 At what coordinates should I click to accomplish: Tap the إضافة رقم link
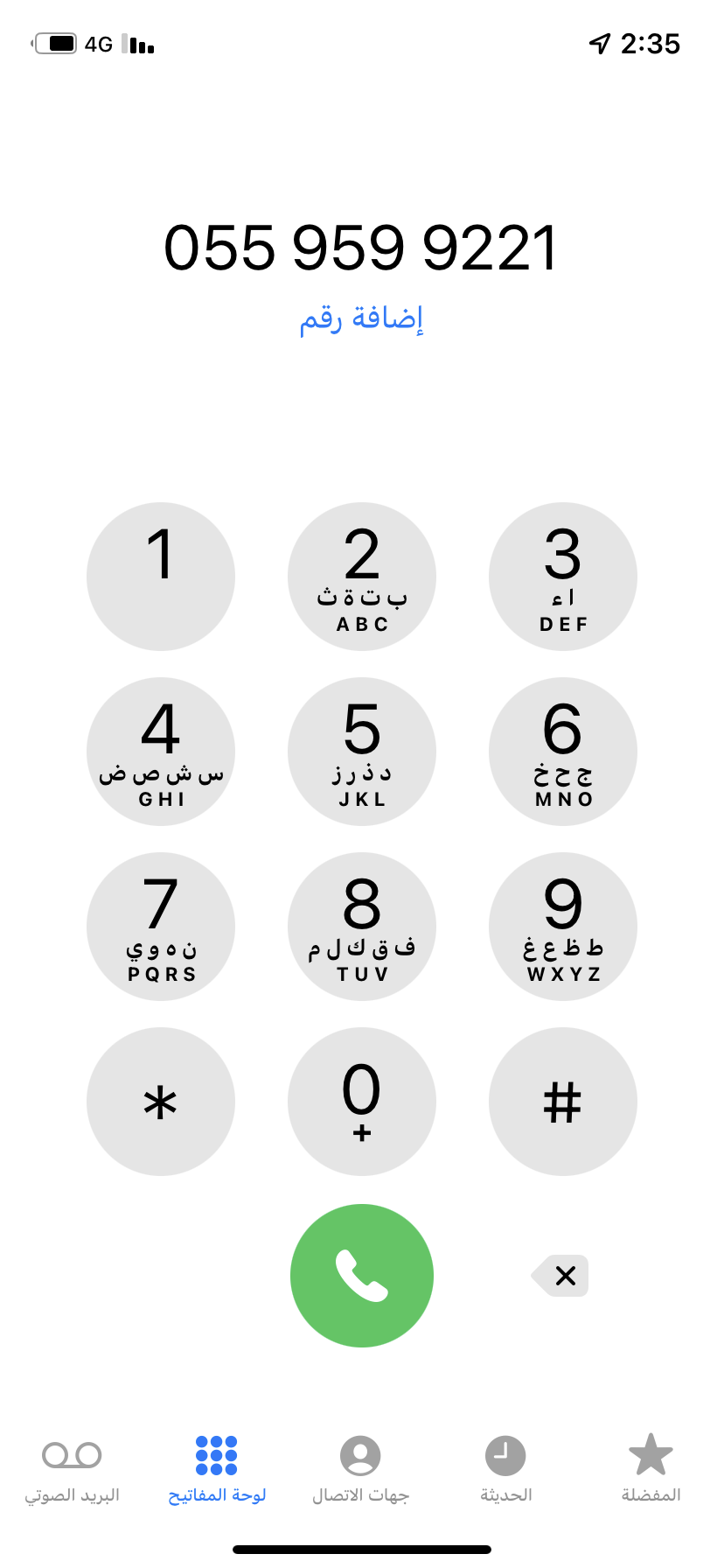pos(361,318)
